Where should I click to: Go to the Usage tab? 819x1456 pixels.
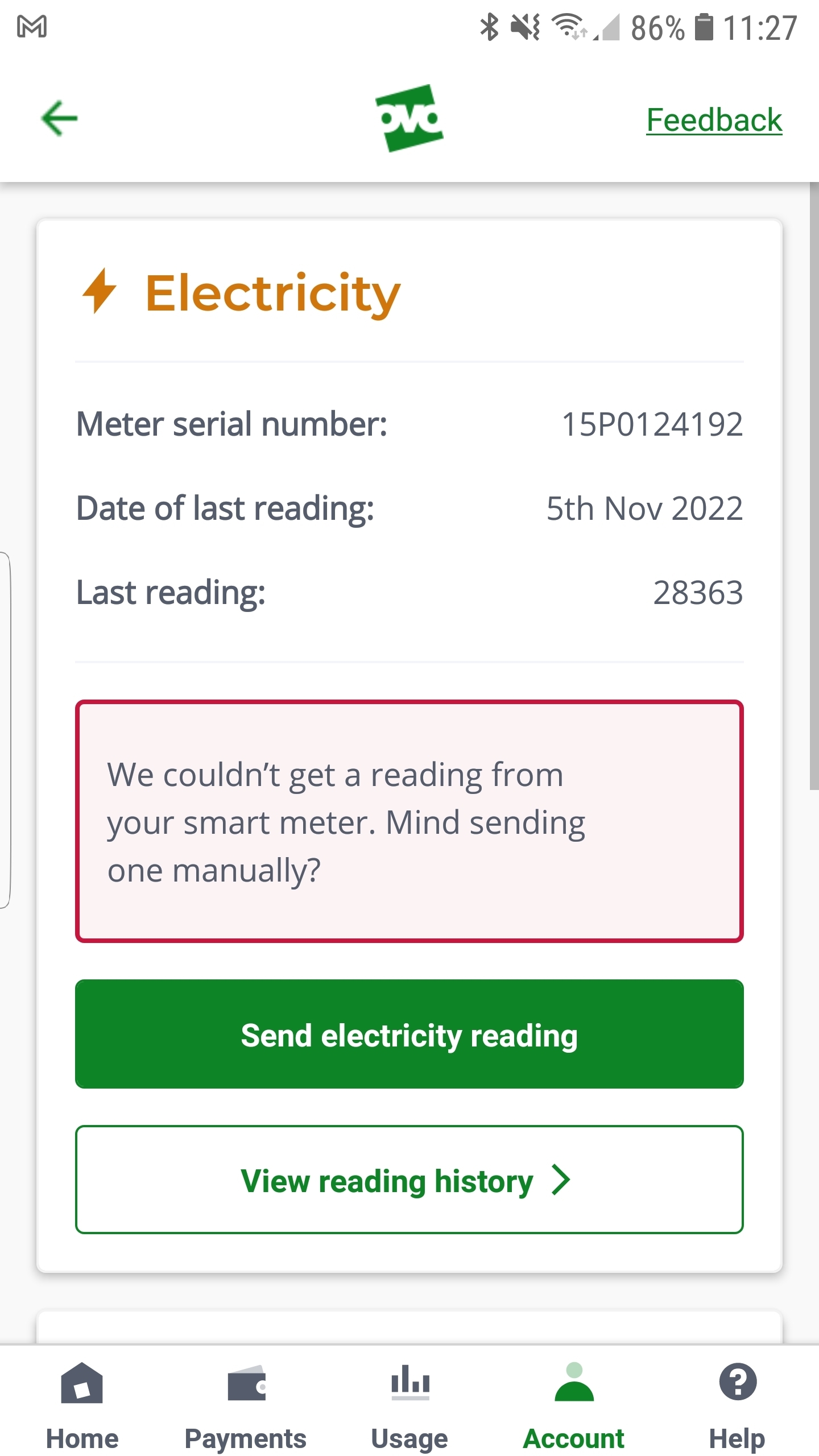[x=409, y=1407]
